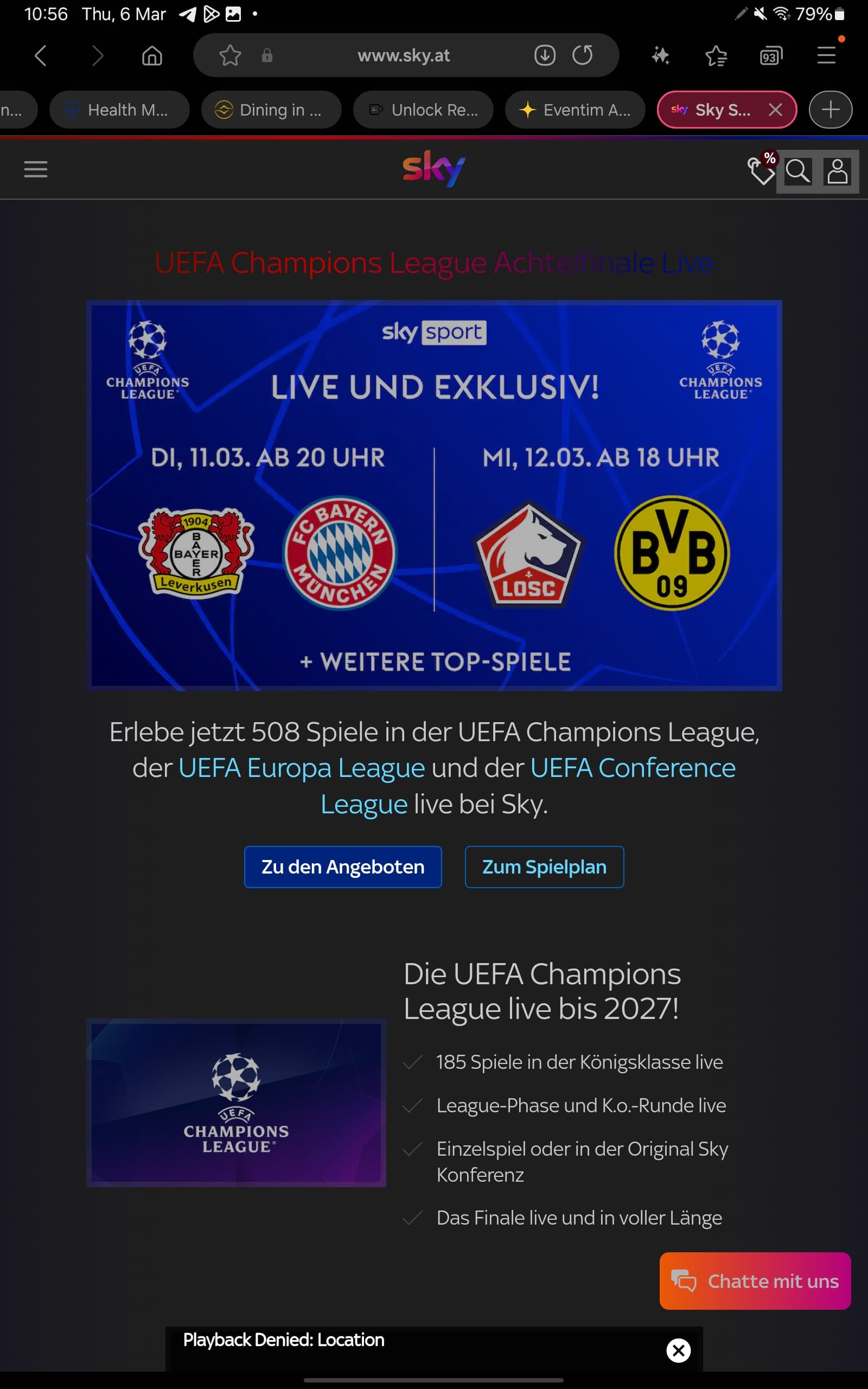Open Zum Spielplan

pyautogui.click(x=544, y=866)
